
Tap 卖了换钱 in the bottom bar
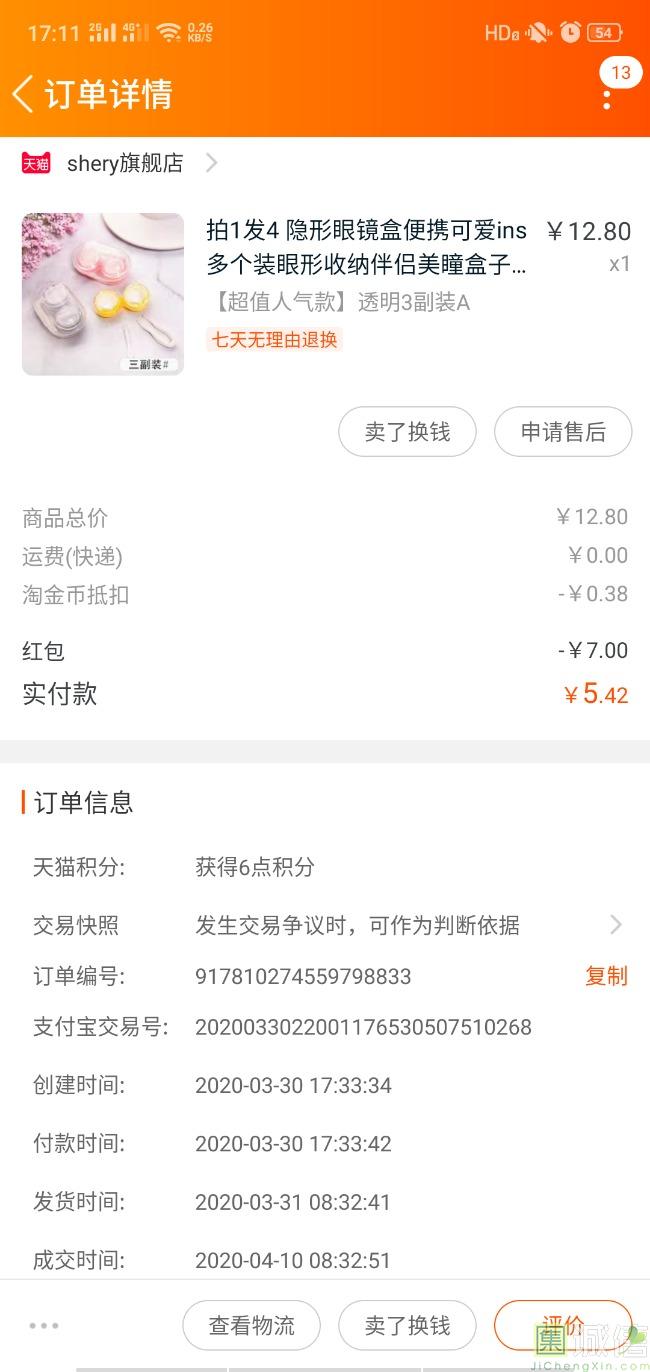pos(407,1326)
